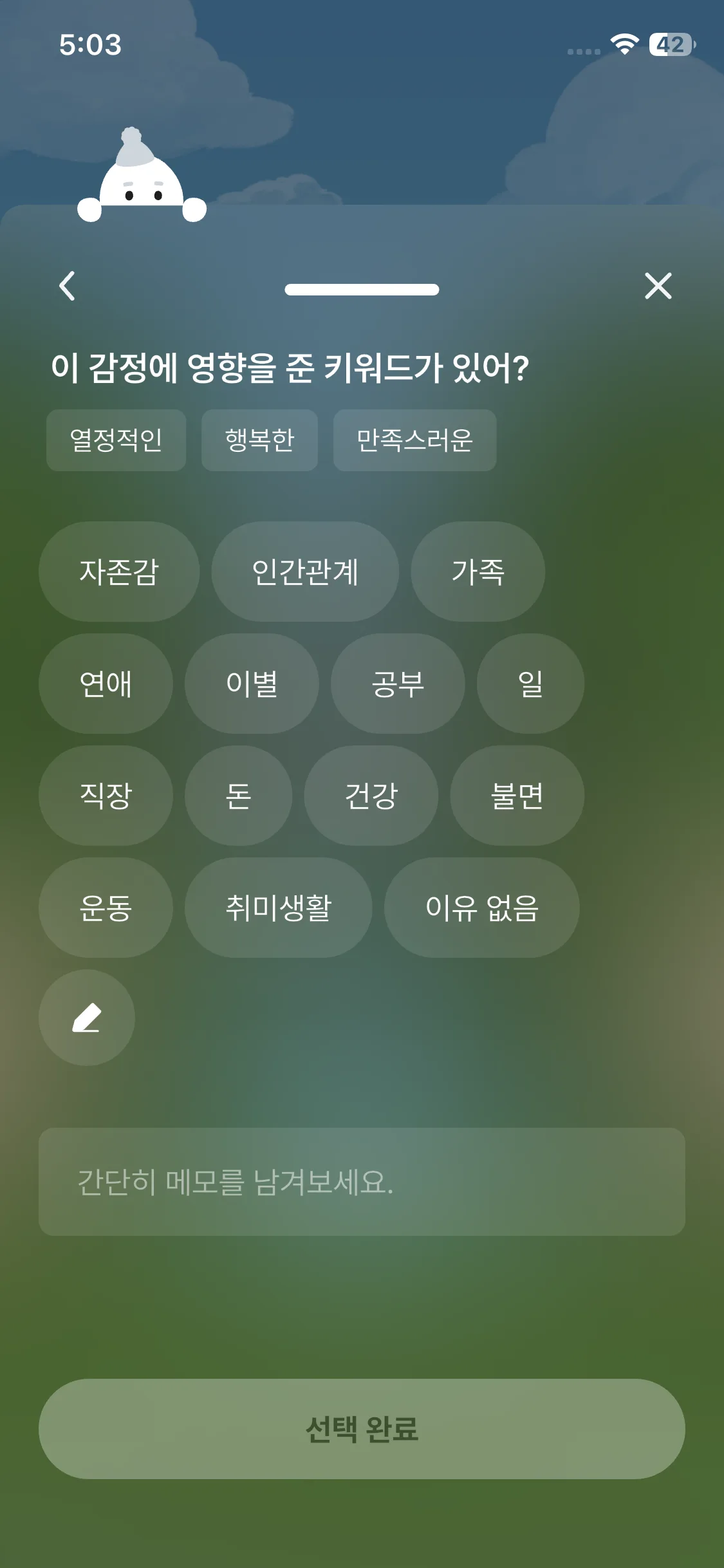Go back with the left arrow
This screenshot has height=1568, width=724.
click(x=67, y=286)
